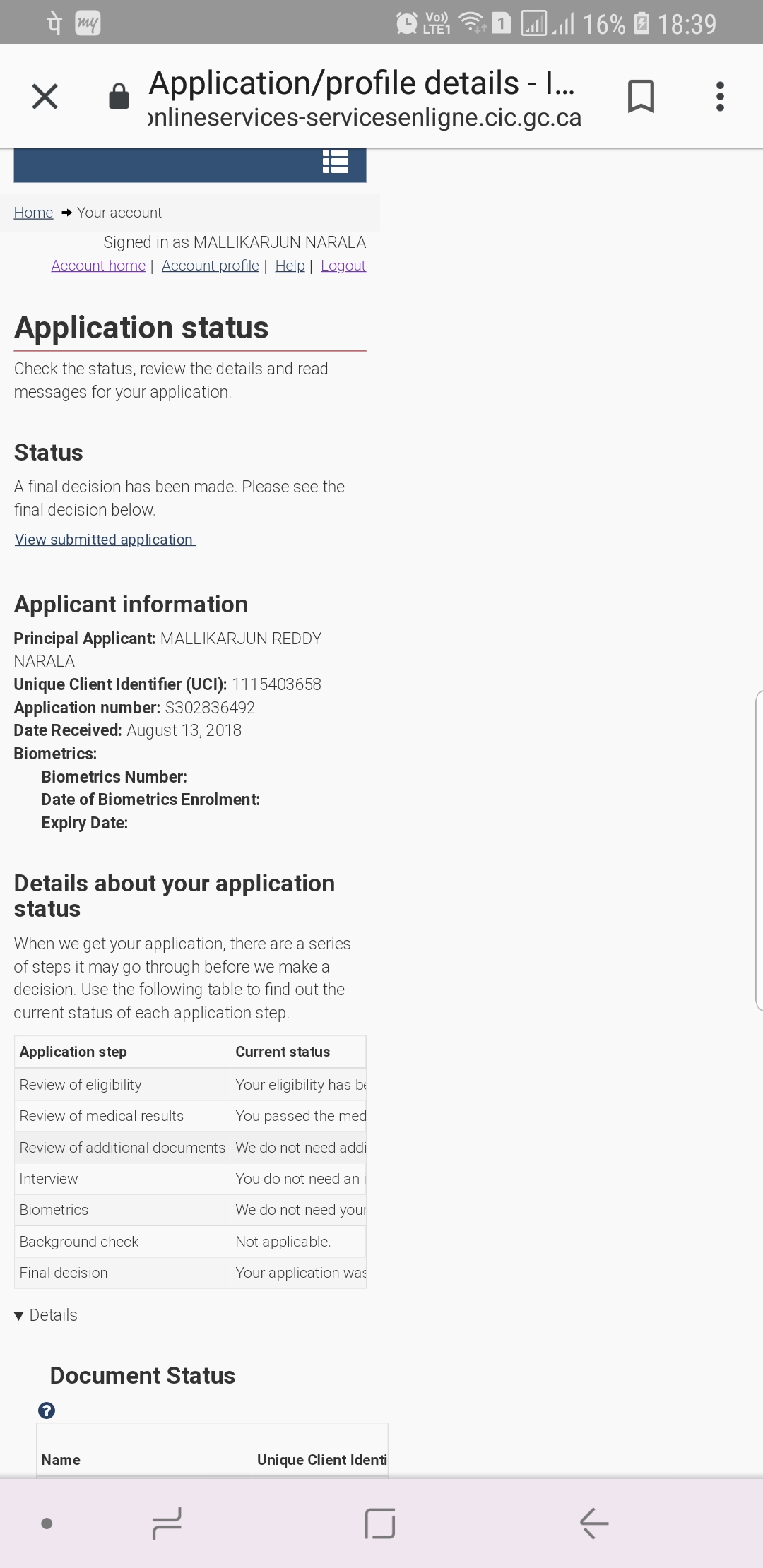Bookmark this page
Screen dimensions: 763x1568
[641, 97]
